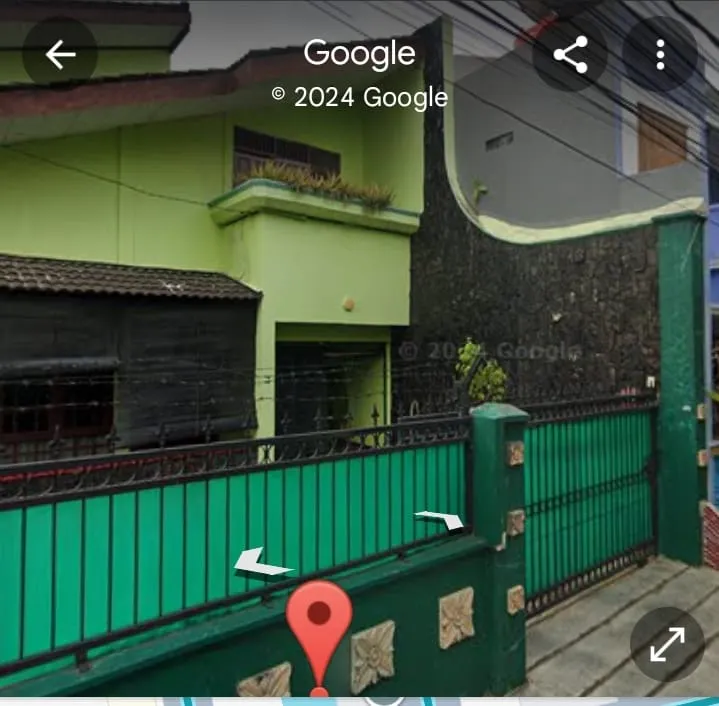
Task: Share this Street View image
Action: tap(570, 55)
